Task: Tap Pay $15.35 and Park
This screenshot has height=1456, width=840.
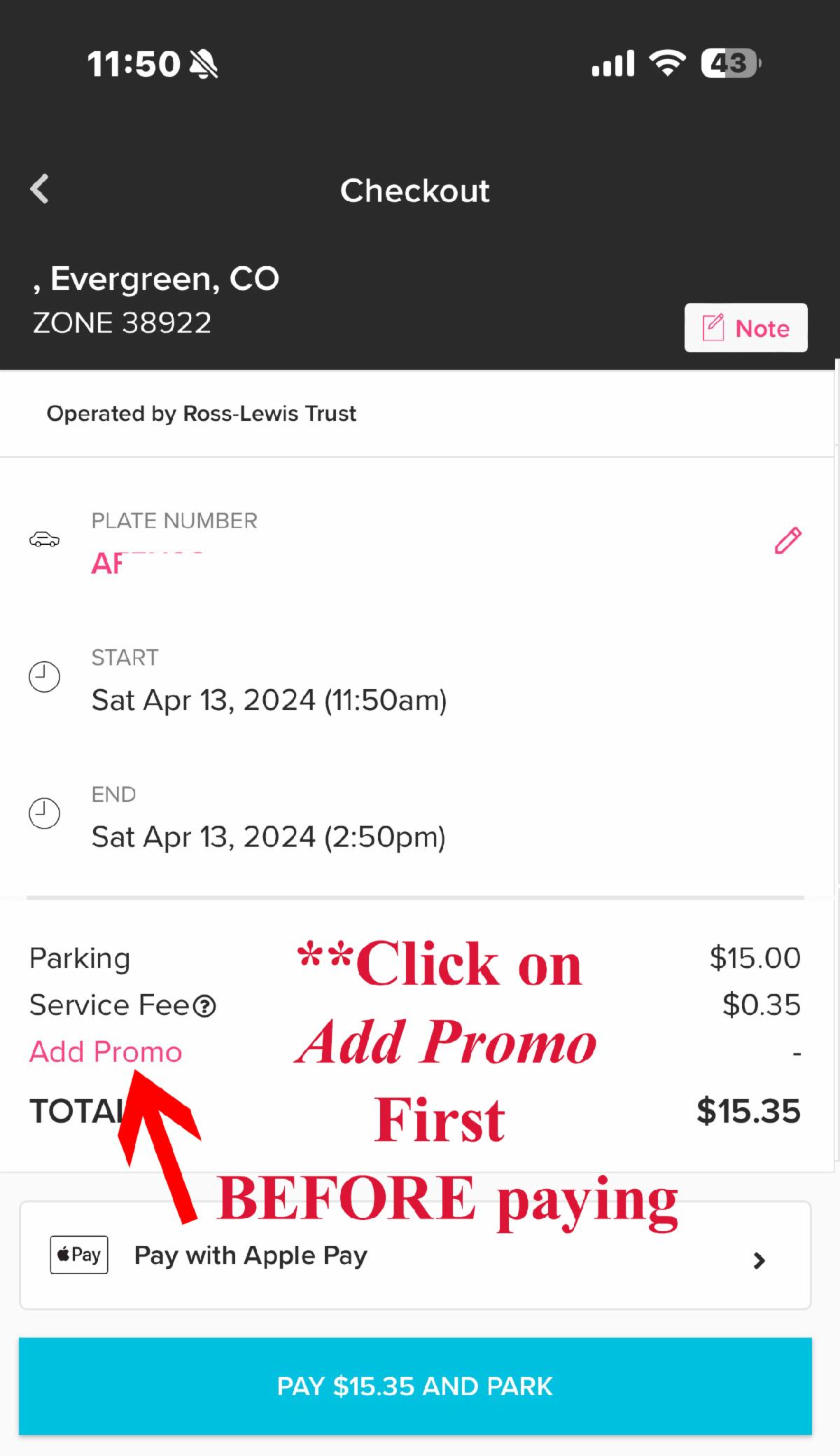Action: coord(414,1386)
